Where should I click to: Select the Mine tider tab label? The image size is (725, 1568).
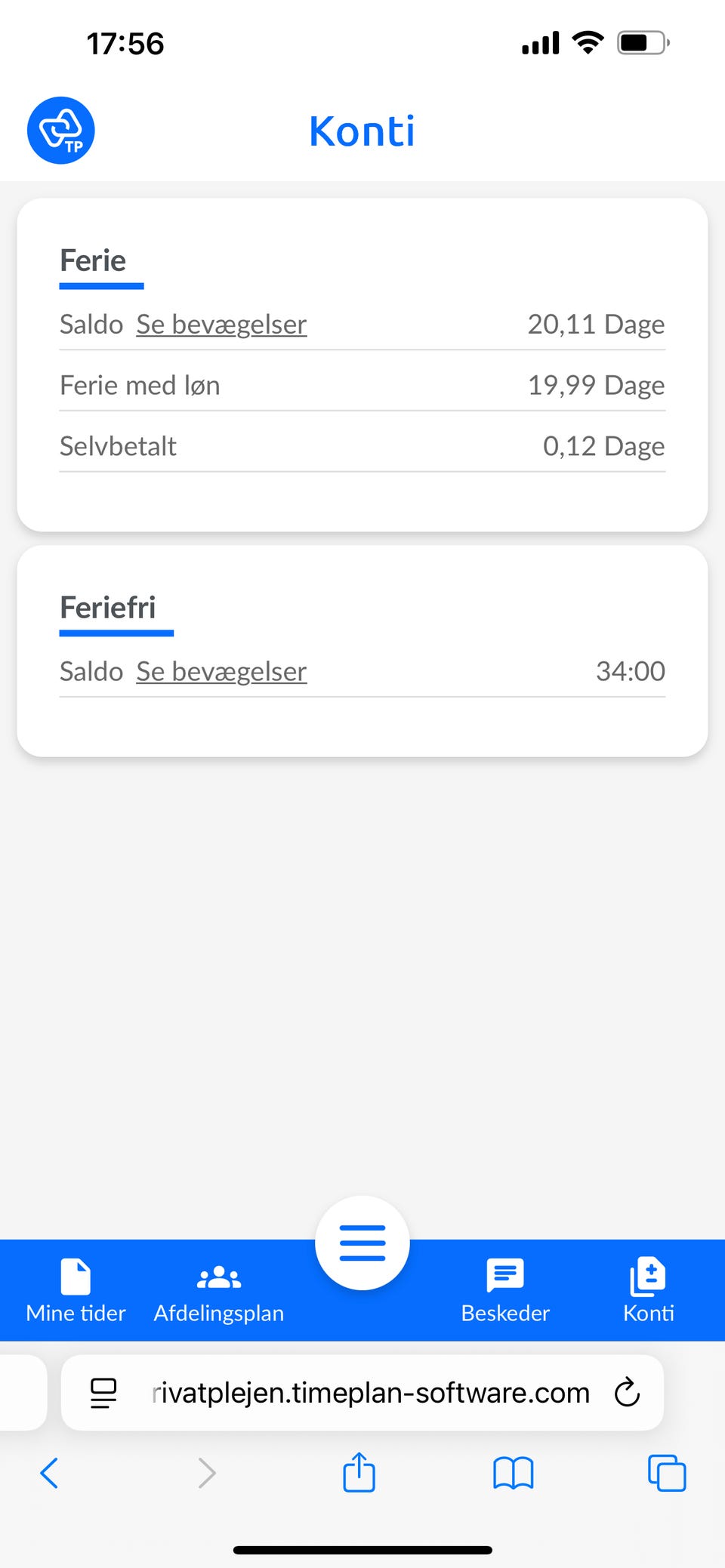(75, 1313)
